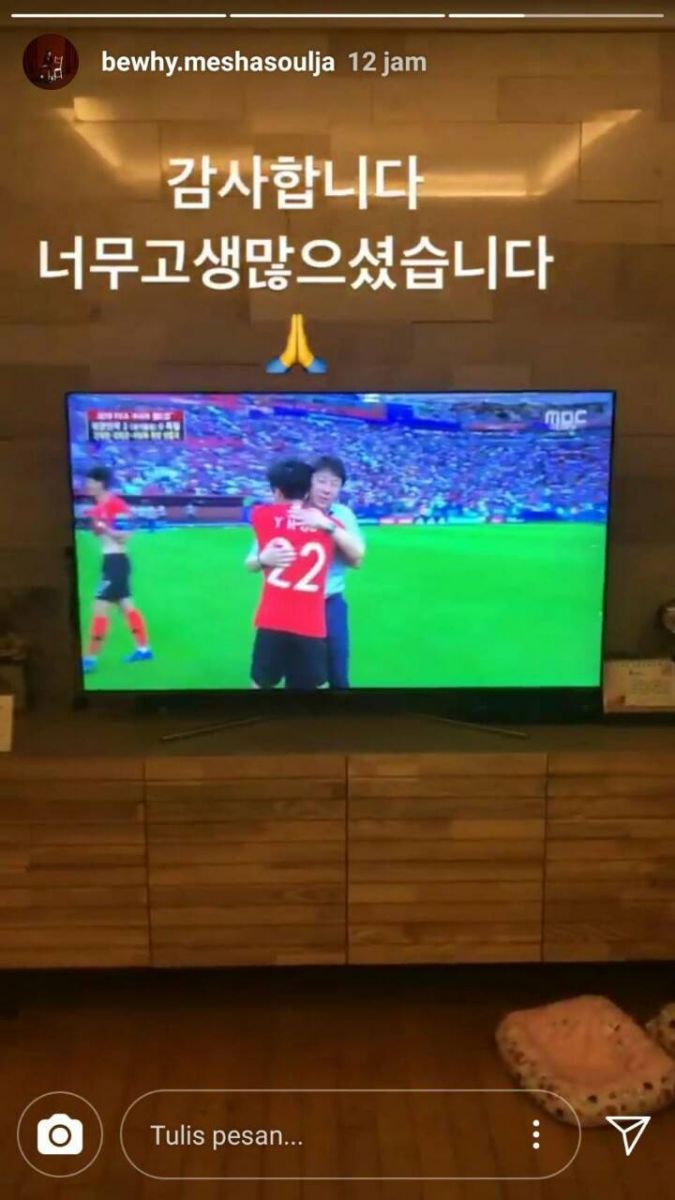Open the camera to reply
675x1200 pixels.
click(x=60, y=1134)
